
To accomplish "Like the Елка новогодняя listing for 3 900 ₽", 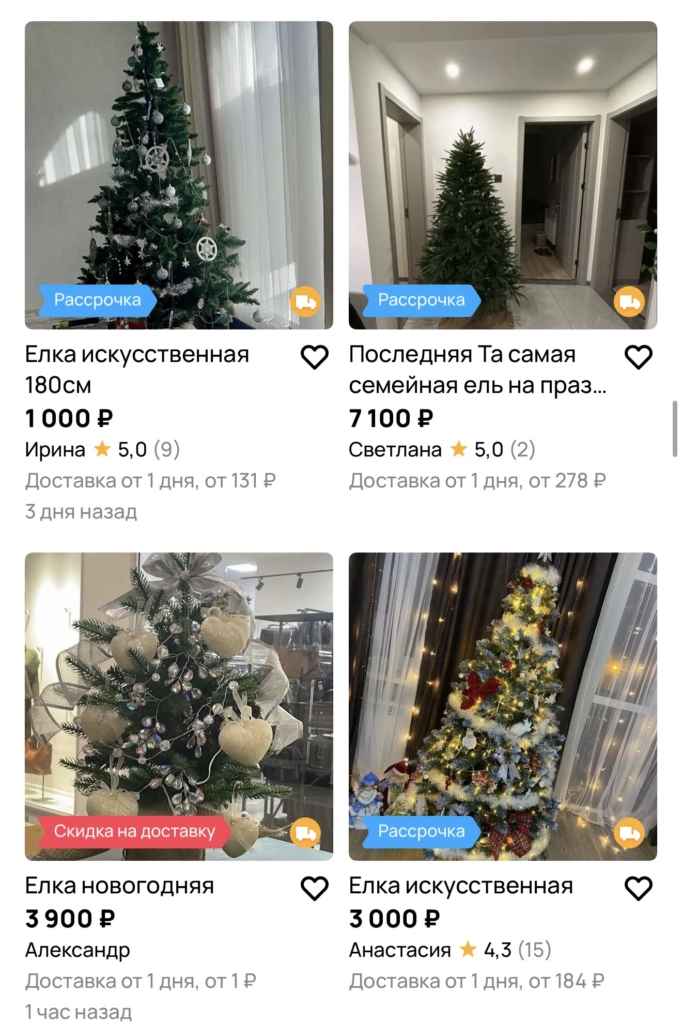I will 315,888.
